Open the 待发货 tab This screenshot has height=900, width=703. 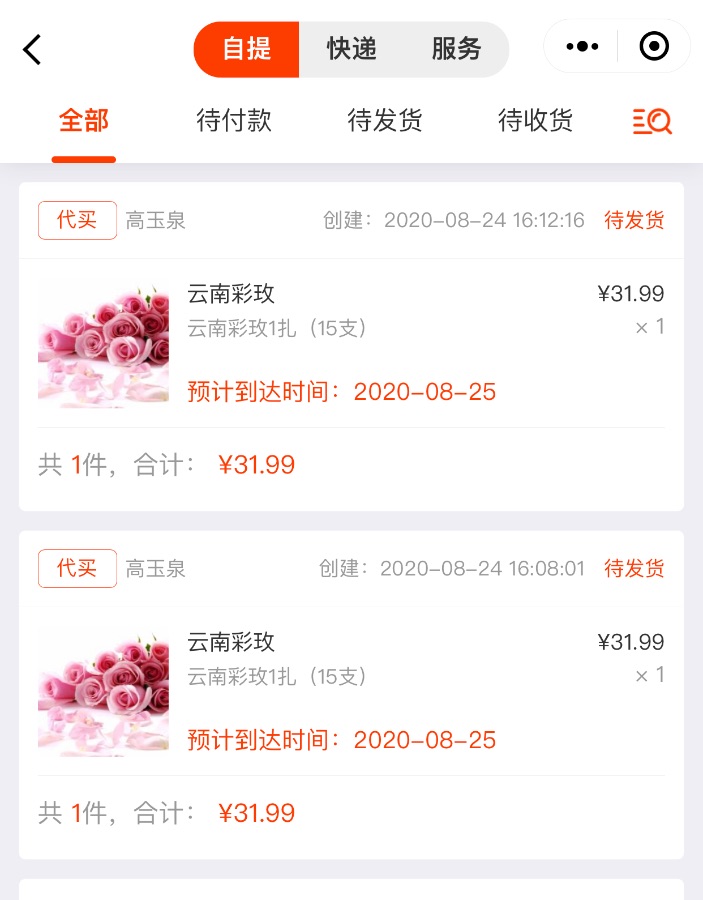point(385,122)
